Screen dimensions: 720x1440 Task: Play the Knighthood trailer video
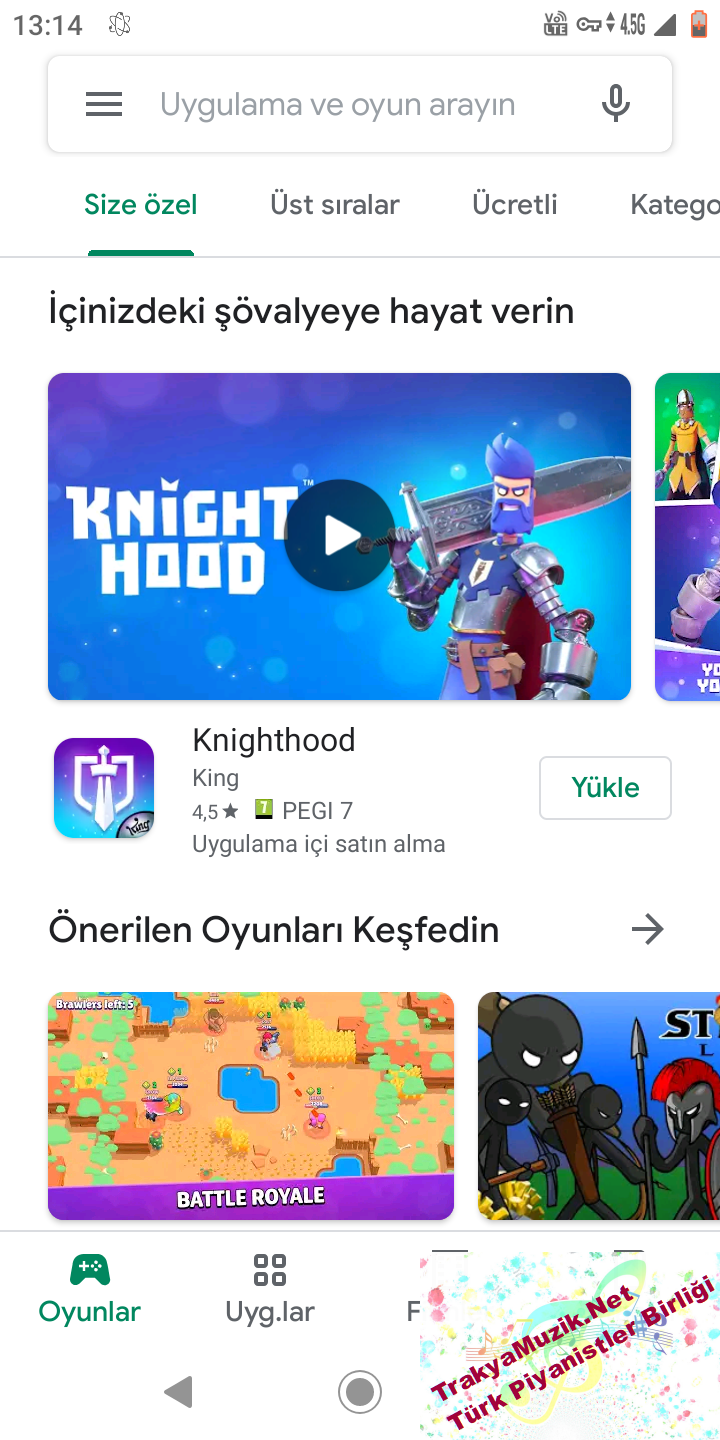point(339,534)
